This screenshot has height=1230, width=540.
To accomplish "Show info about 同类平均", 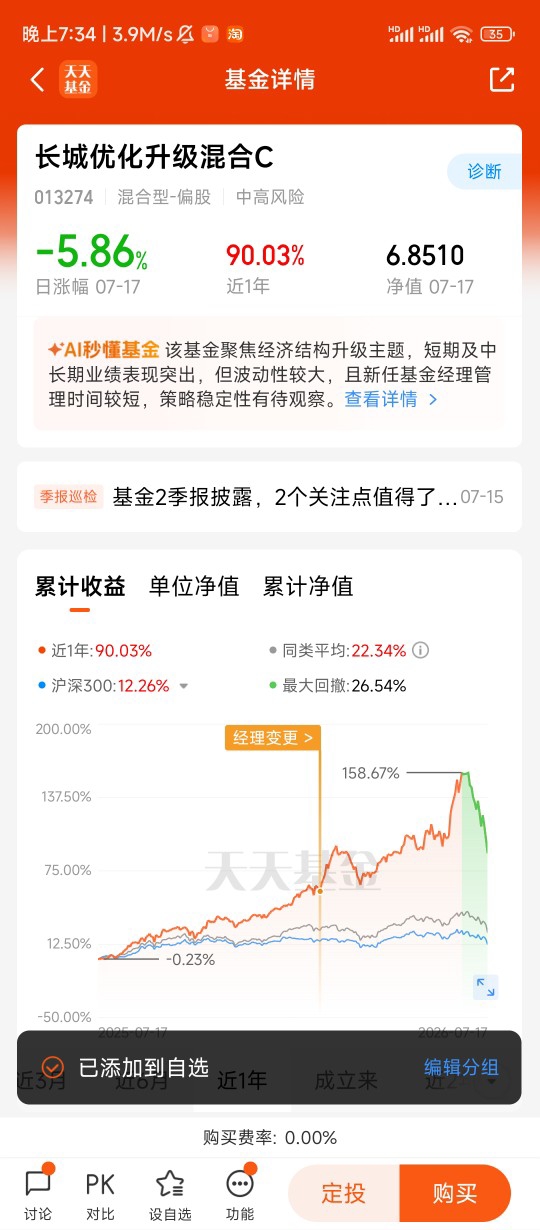I will pyautogui.click(x=421, y=650).
